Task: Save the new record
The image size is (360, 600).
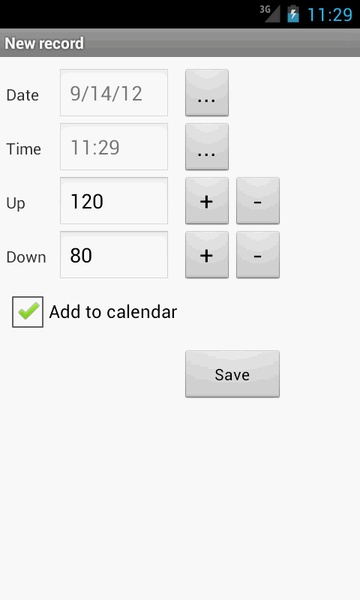Action: tap(232, 374)
